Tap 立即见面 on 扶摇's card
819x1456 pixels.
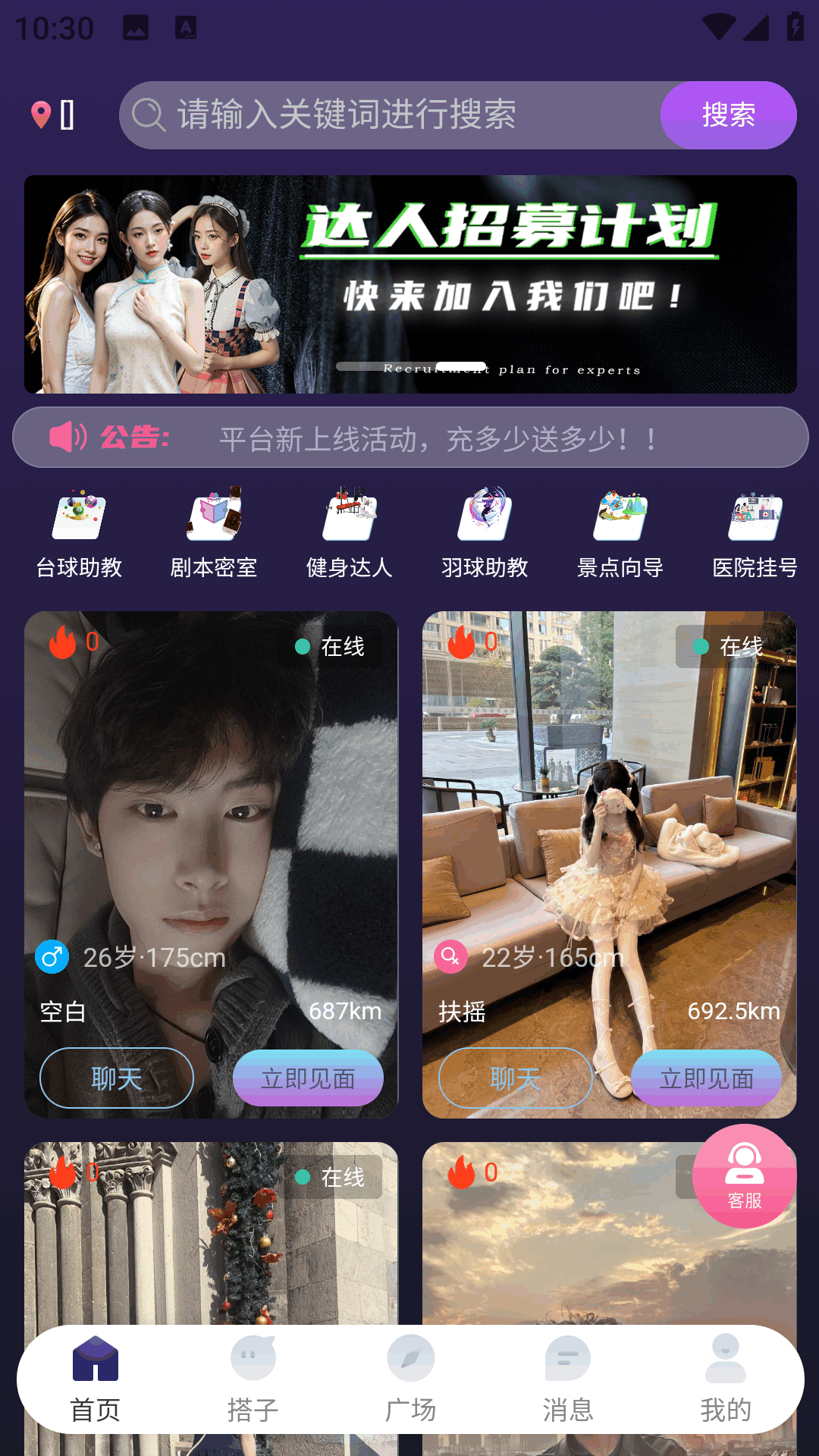706,1078
